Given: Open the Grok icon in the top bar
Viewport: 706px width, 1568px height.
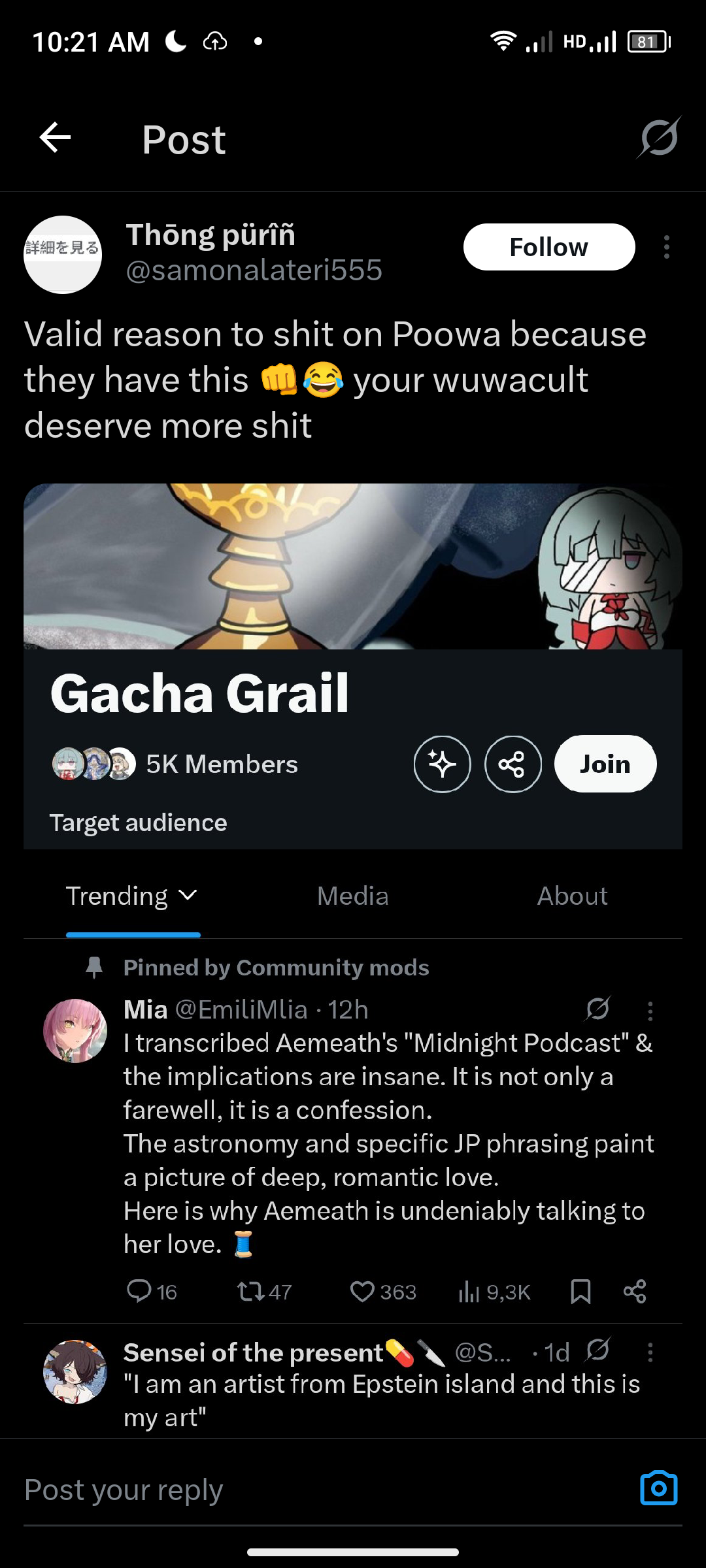Looking at the screenshot, I should pos(659,138).
